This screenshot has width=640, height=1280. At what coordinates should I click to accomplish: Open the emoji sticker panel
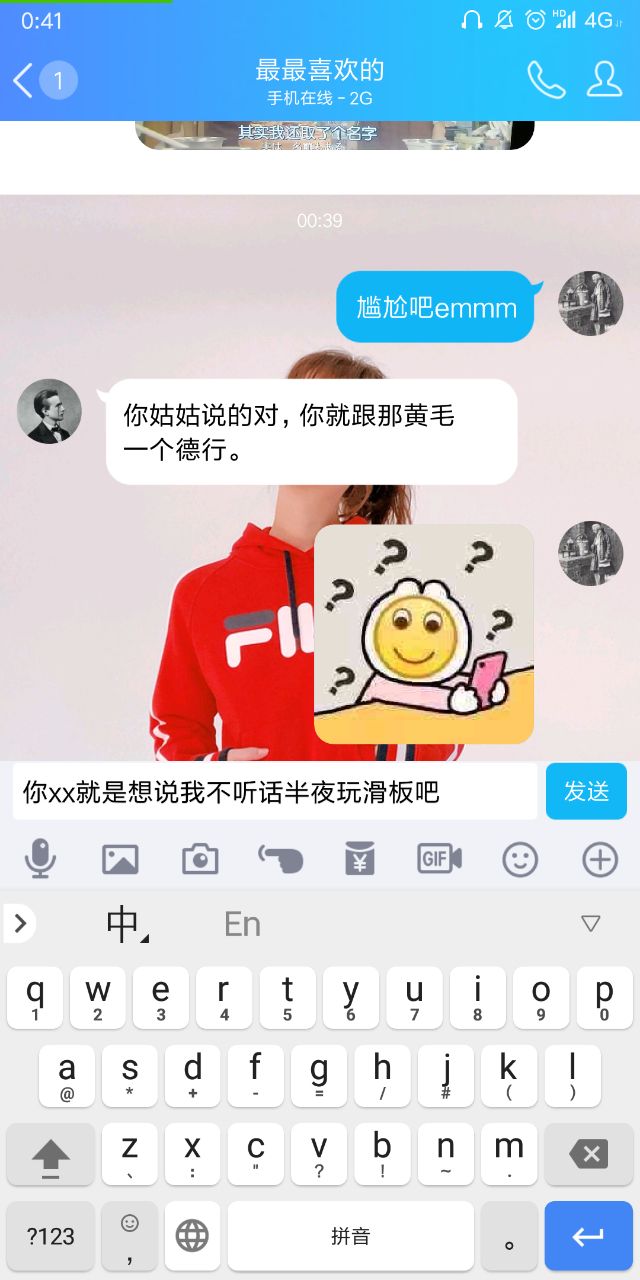coord(520,859)
